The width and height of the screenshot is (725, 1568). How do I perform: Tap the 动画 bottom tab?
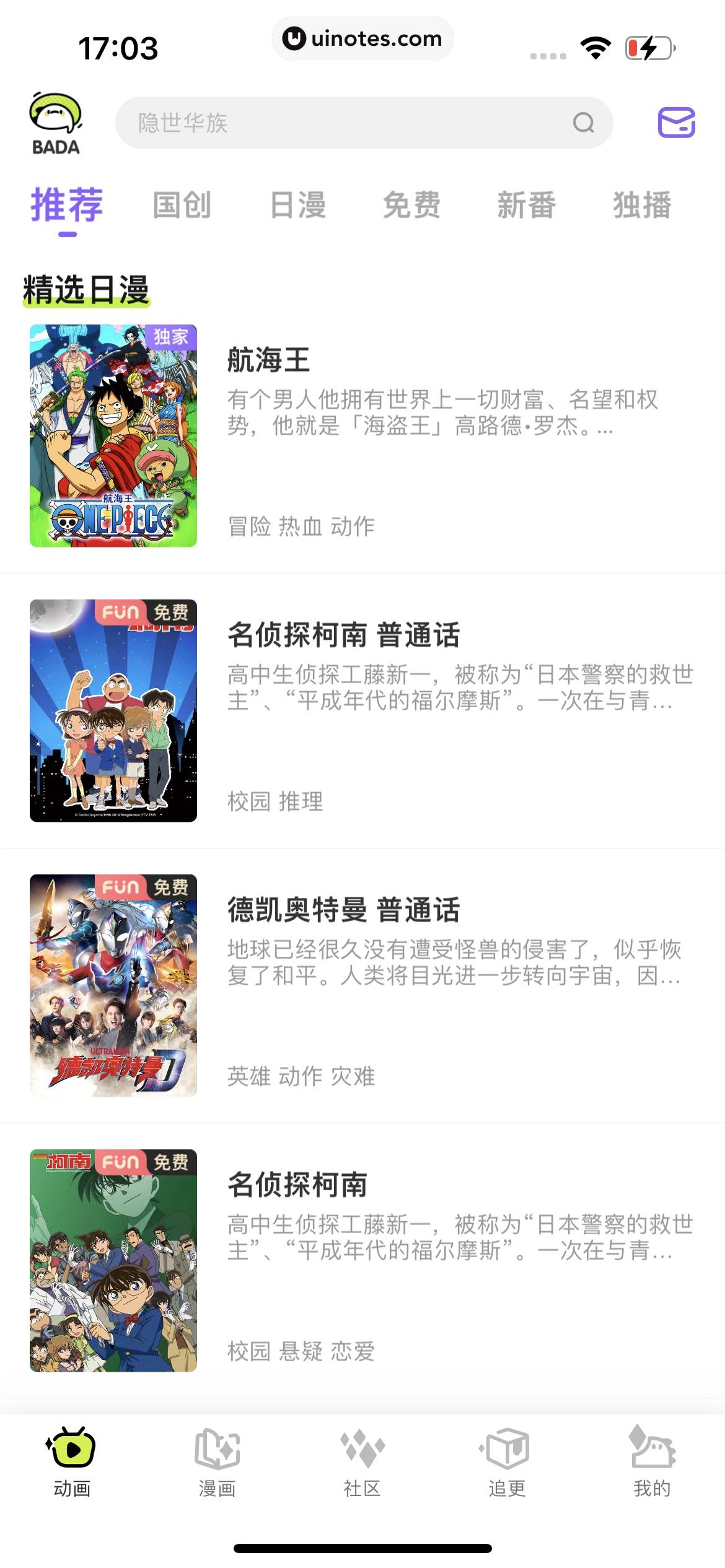tap(72, 1463)
